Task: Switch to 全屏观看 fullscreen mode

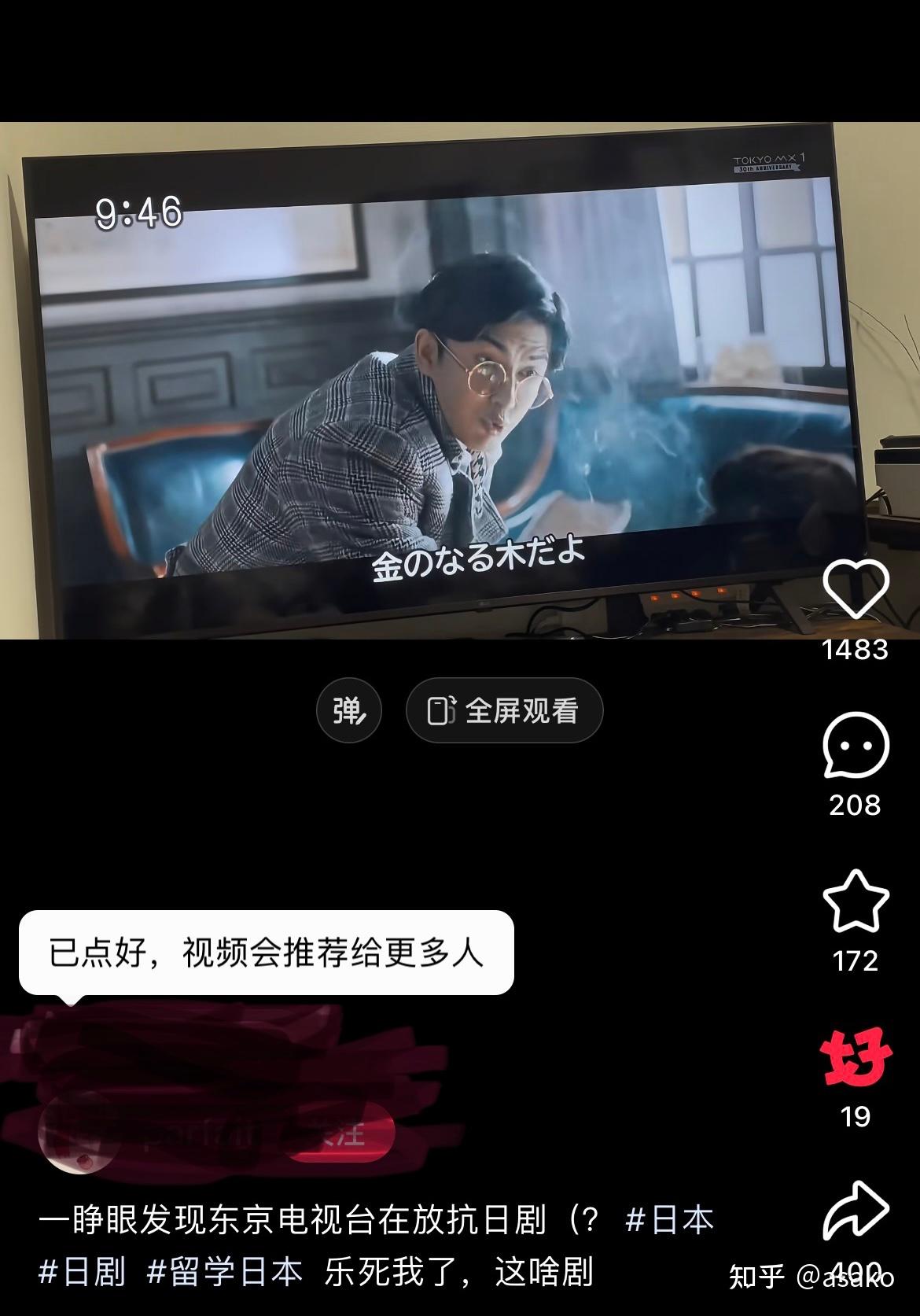Action: pyautogui.click(x=504, y=711)
